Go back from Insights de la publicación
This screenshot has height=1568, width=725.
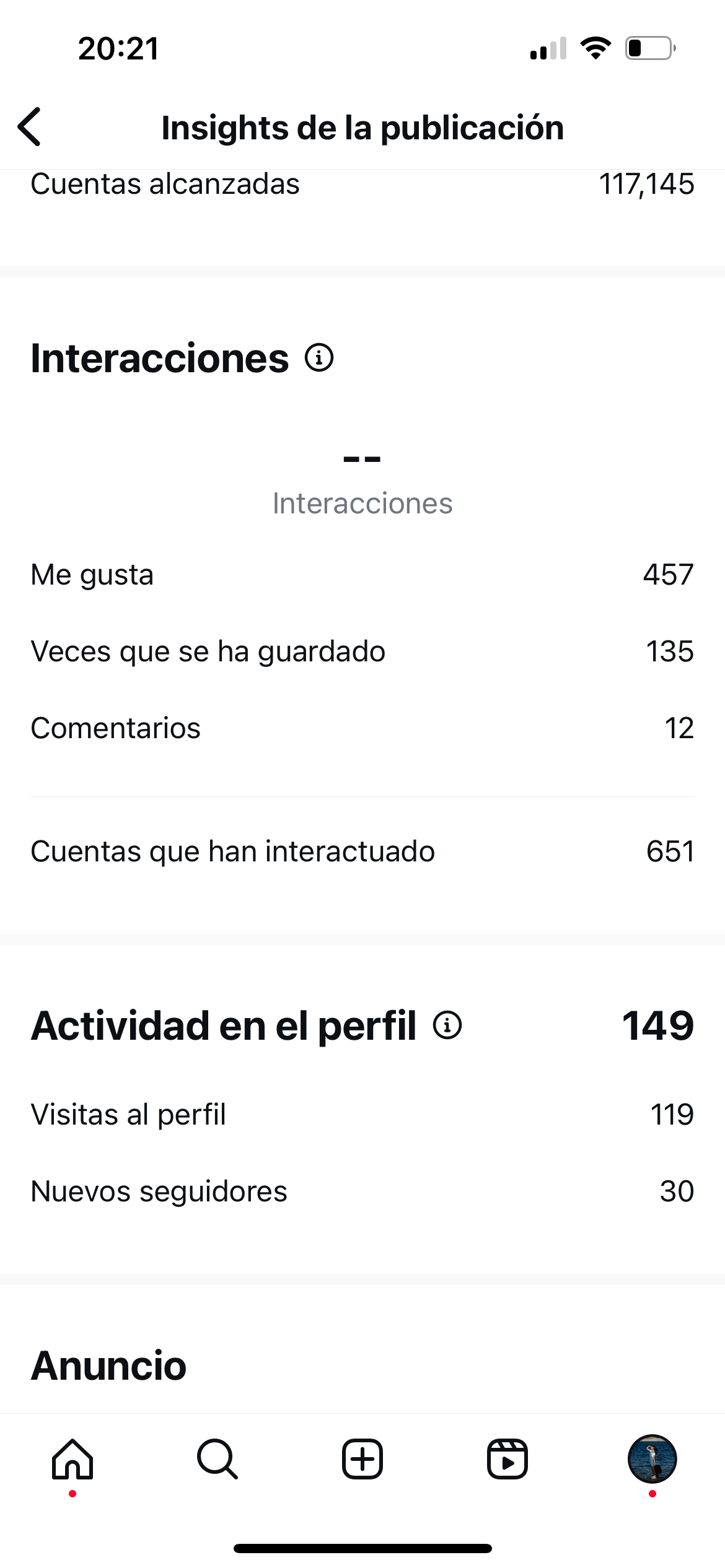coord(29,127)
